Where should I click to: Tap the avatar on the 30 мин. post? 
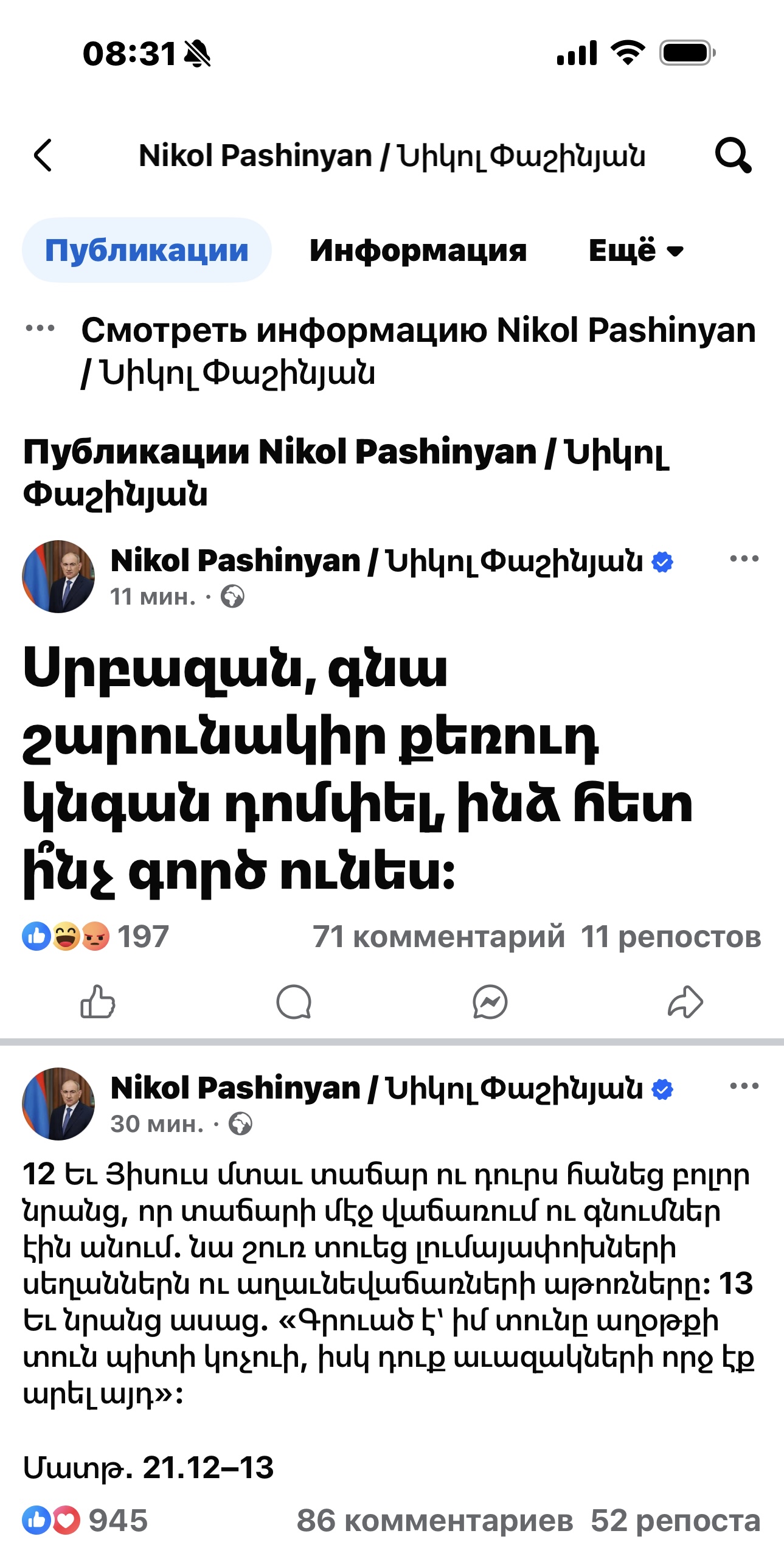tap(58, 1104)
